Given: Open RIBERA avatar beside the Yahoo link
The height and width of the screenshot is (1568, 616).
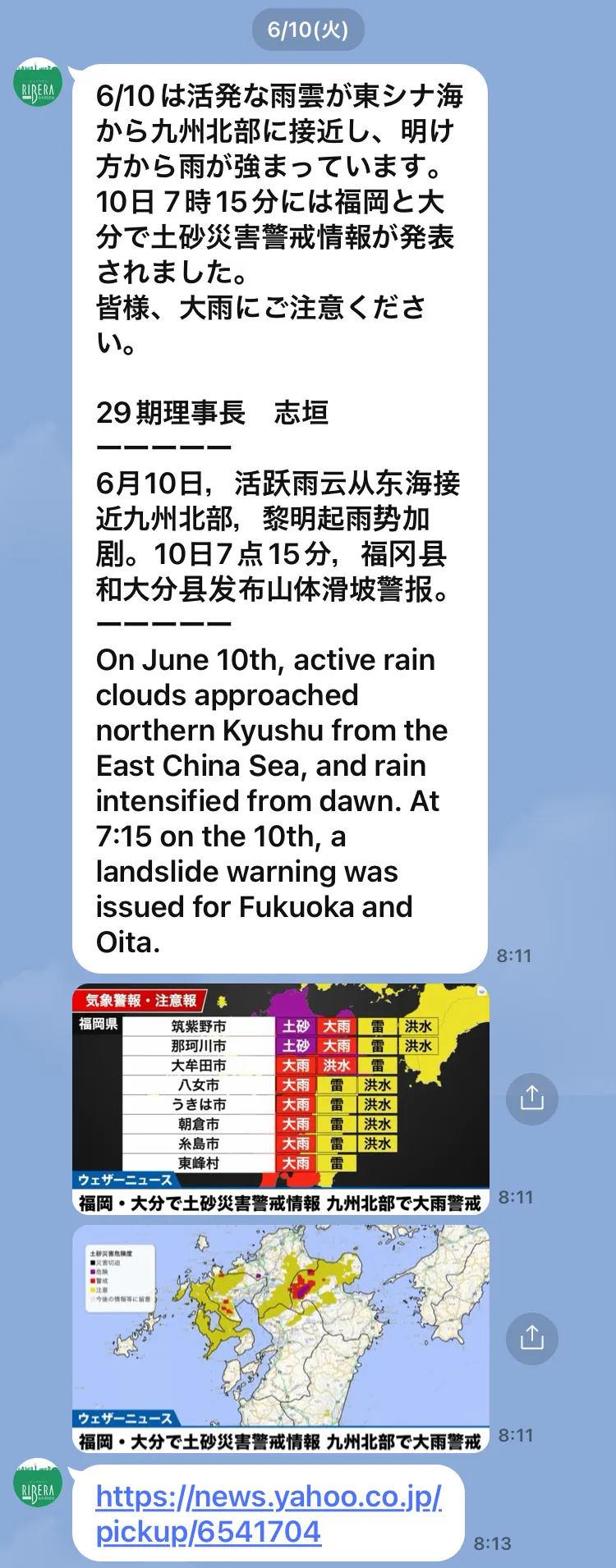Looking at the screenshot, I should [x=38, y=1483].
